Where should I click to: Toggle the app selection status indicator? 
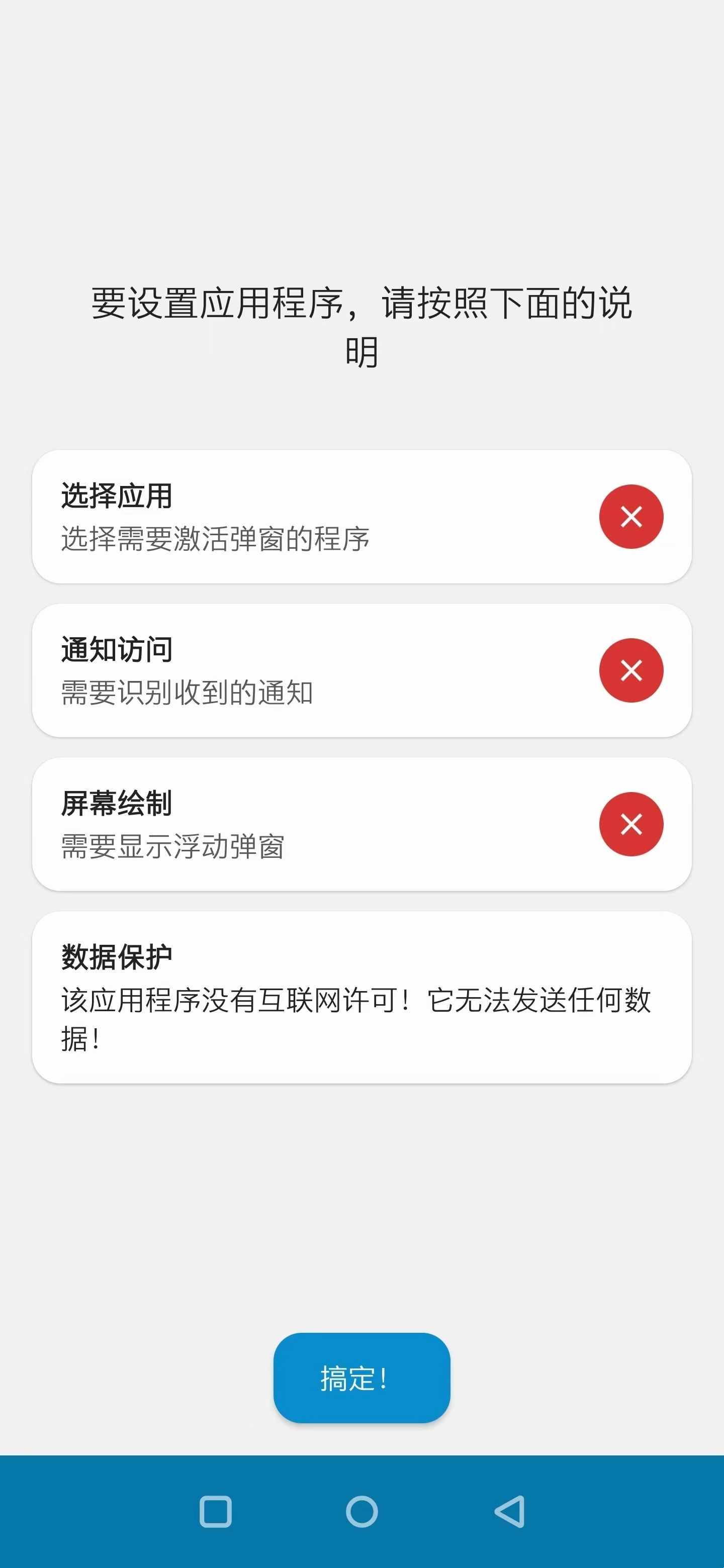[x=631, y=516]
